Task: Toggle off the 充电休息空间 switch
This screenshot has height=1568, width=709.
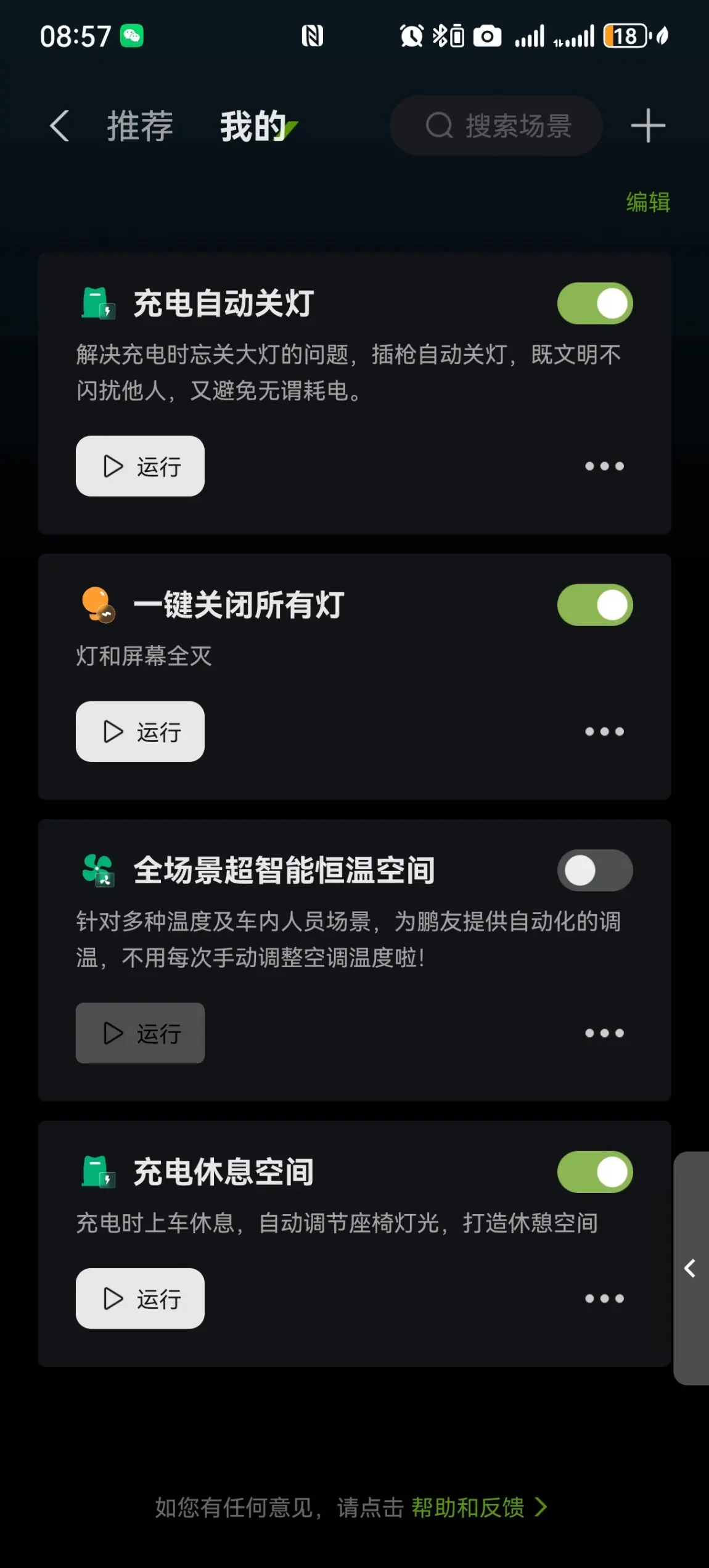Action: [x=595, y=1172]
